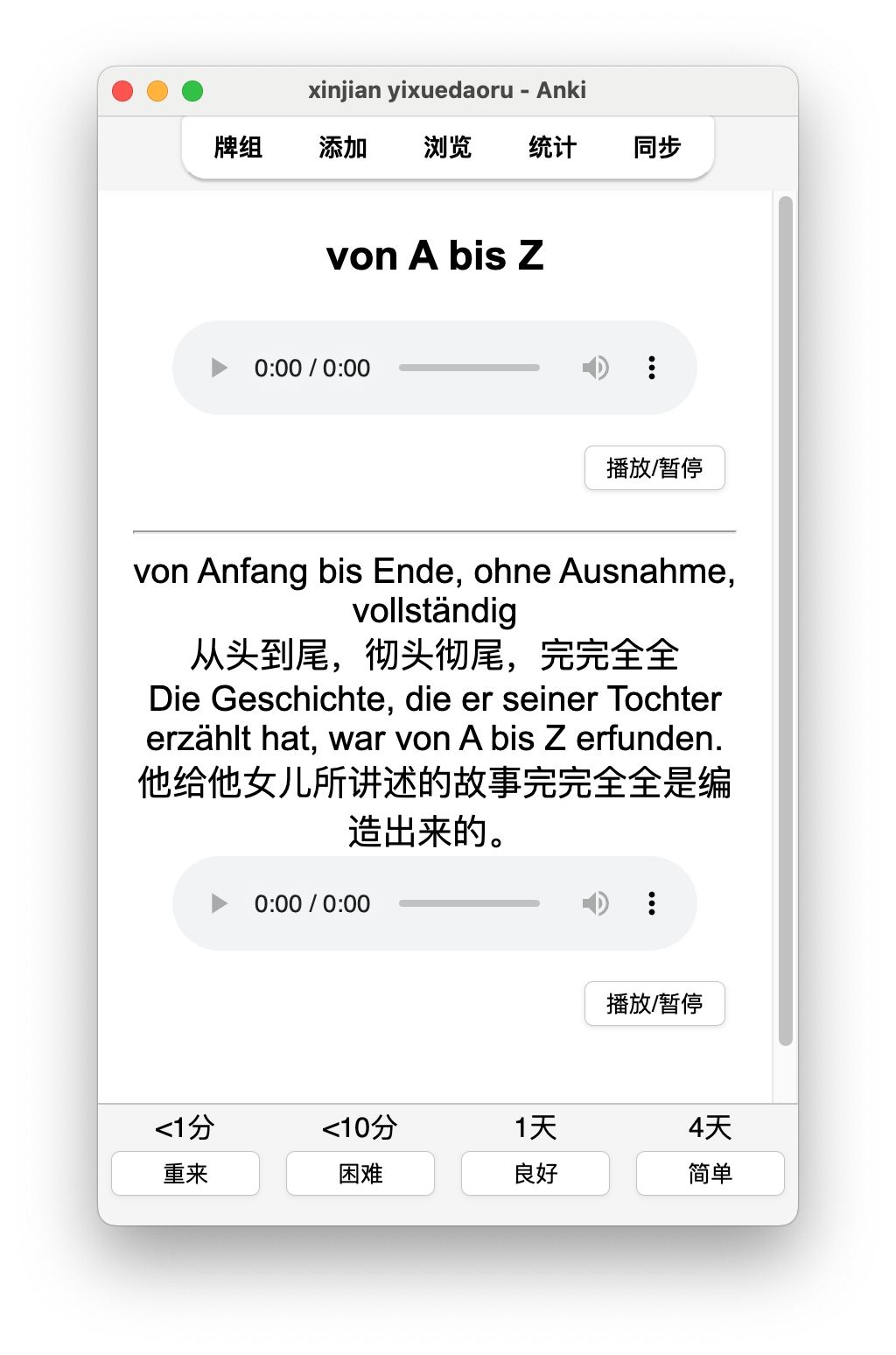
Task: Rate the card 简单 (easy)
Action: (710, 1173)
